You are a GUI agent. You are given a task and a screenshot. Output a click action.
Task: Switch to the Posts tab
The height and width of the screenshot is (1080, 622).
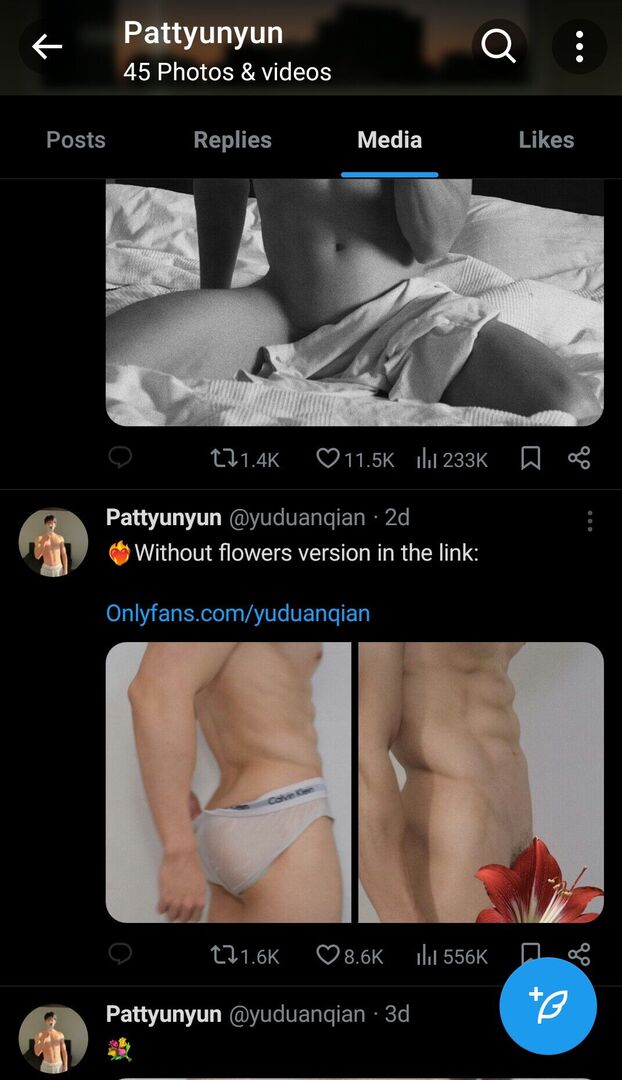click(76, 140)
